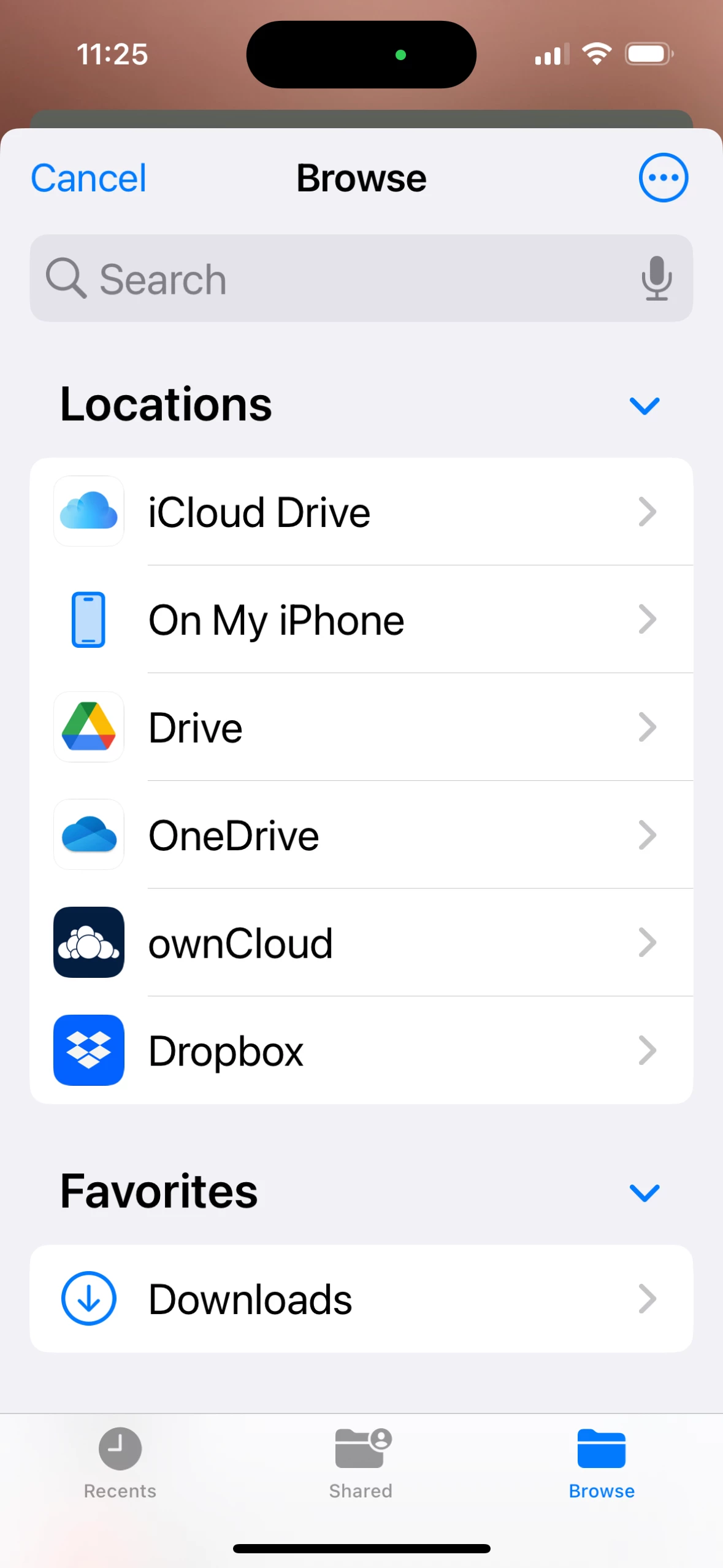Start voice dictation with the microphone
This screenshot has height=1568, width=723.
click(x=656, y=279)
